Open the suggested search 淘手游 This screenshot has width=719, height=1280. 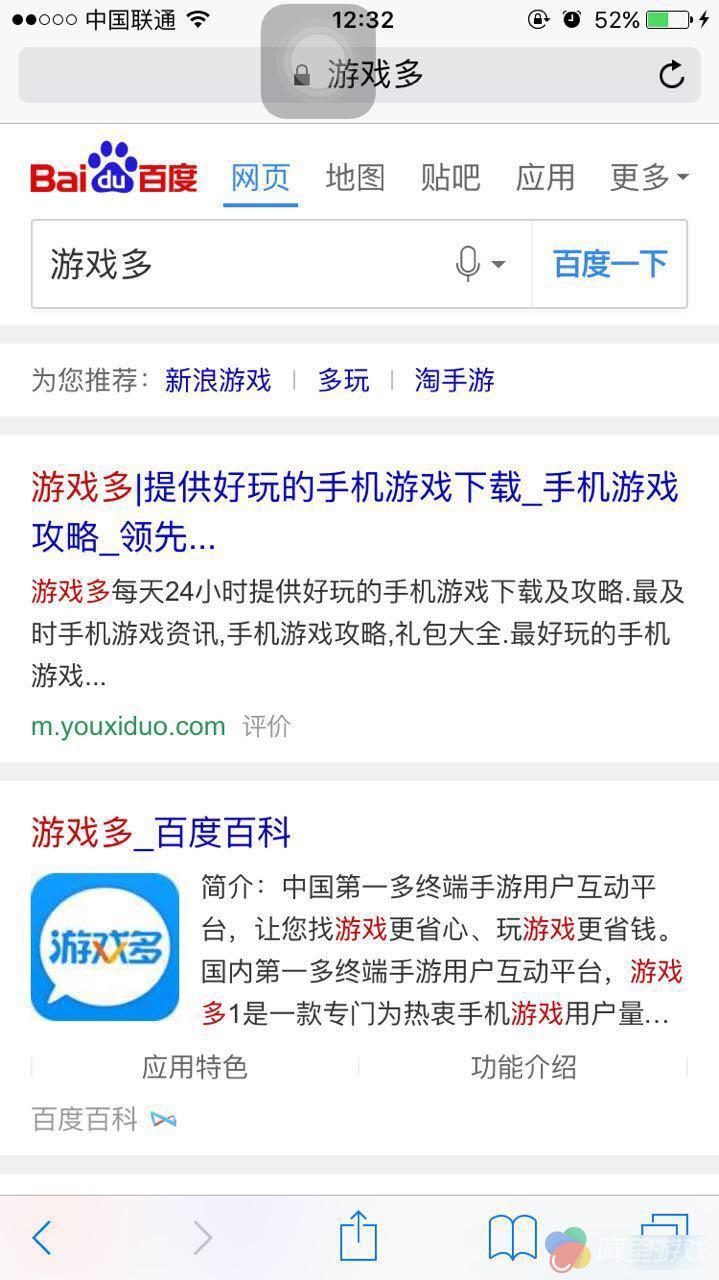click(x=454, y=380)
